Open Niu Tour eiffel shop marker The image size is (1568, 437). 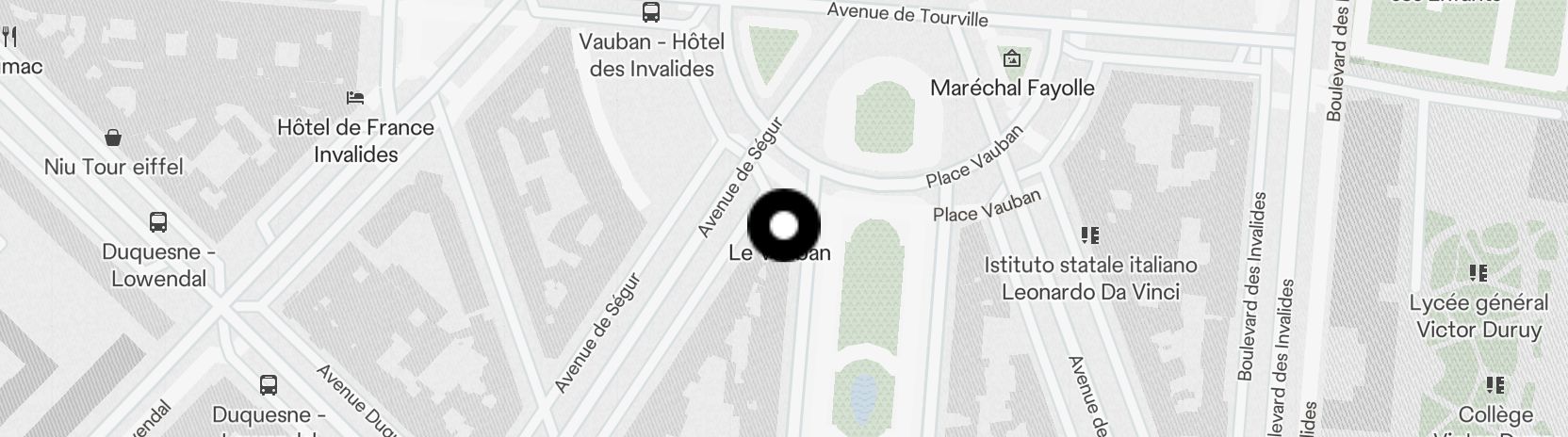point(113,138)
